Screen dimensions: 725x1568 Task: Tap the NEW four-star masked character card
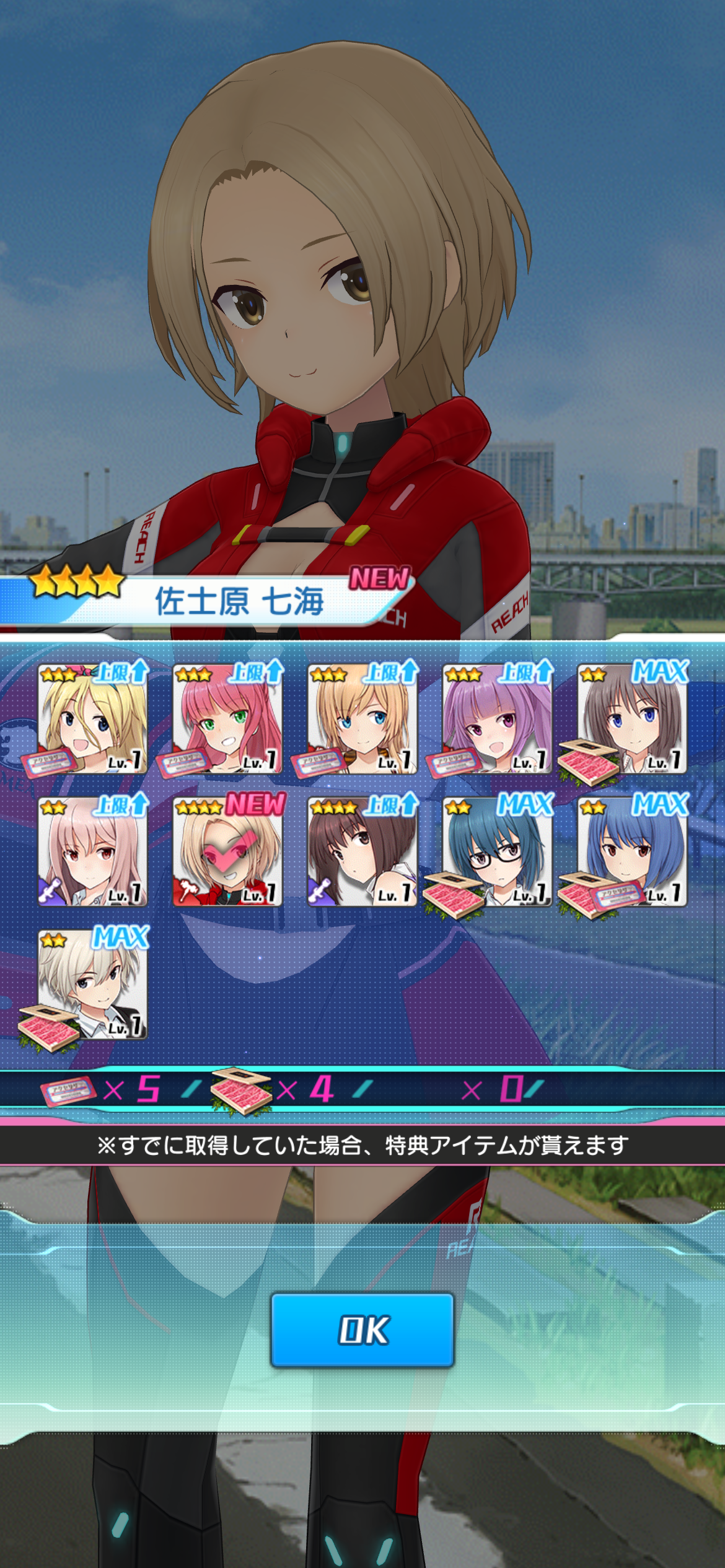point(227,852)
